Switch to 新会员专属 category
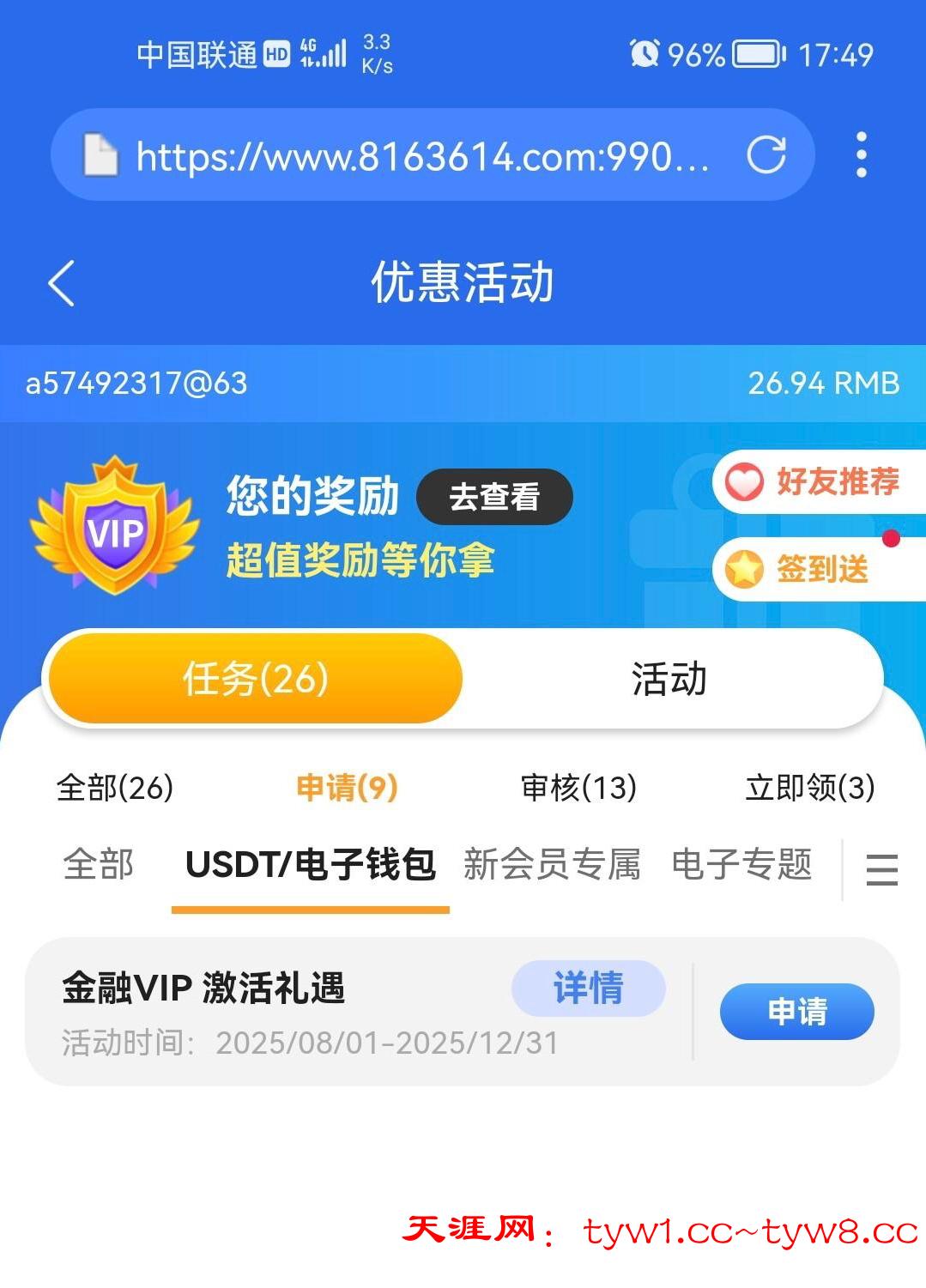Image resolution: width=926 pixels, height=1288 pixels. (552, 864)
